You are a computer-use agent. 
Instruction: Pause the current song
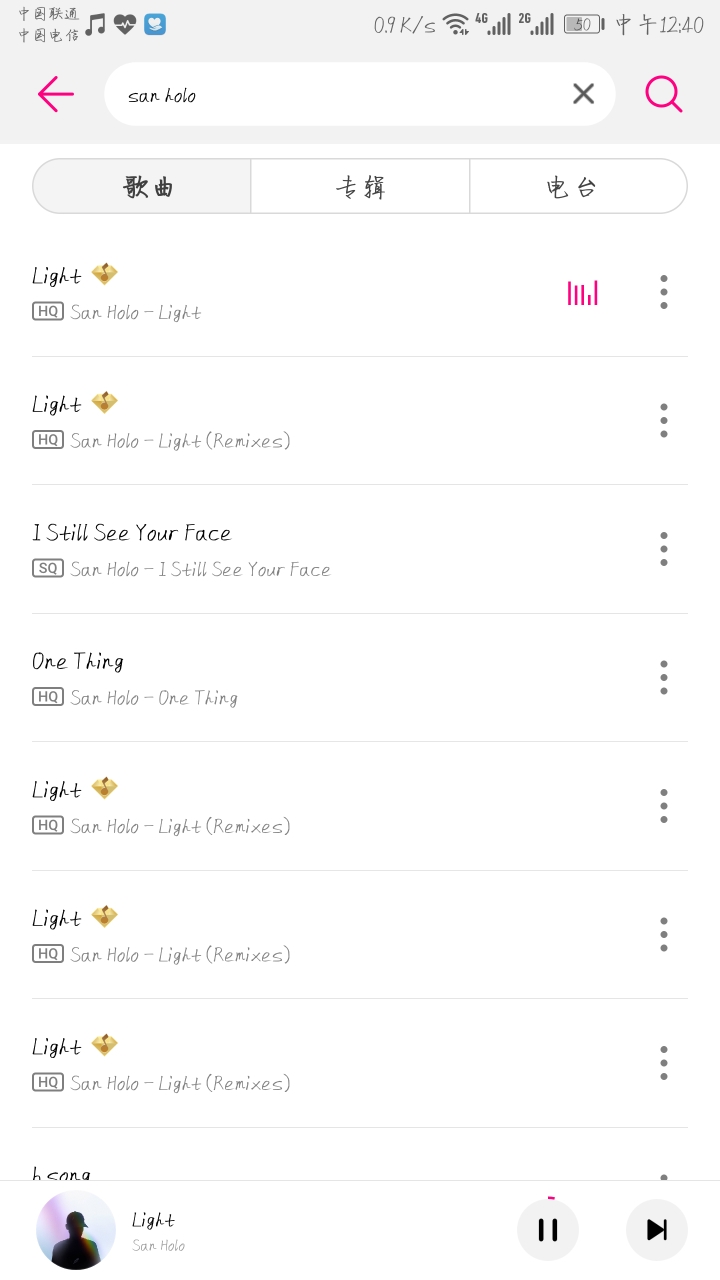click(548, 1229)
